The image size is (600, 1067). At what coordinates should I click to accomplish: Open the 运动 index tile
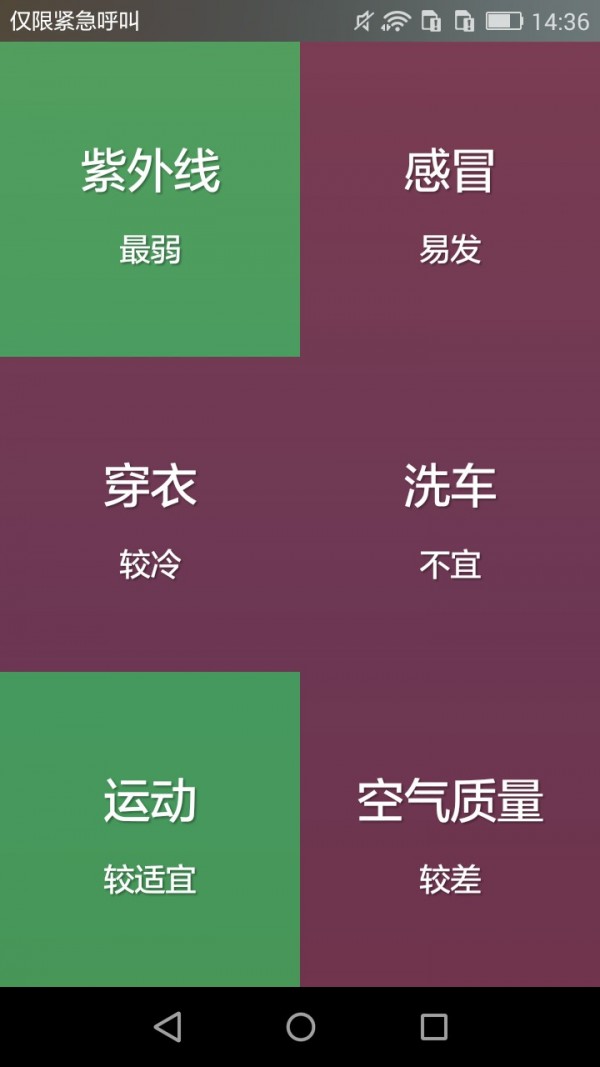click(150, 830)
